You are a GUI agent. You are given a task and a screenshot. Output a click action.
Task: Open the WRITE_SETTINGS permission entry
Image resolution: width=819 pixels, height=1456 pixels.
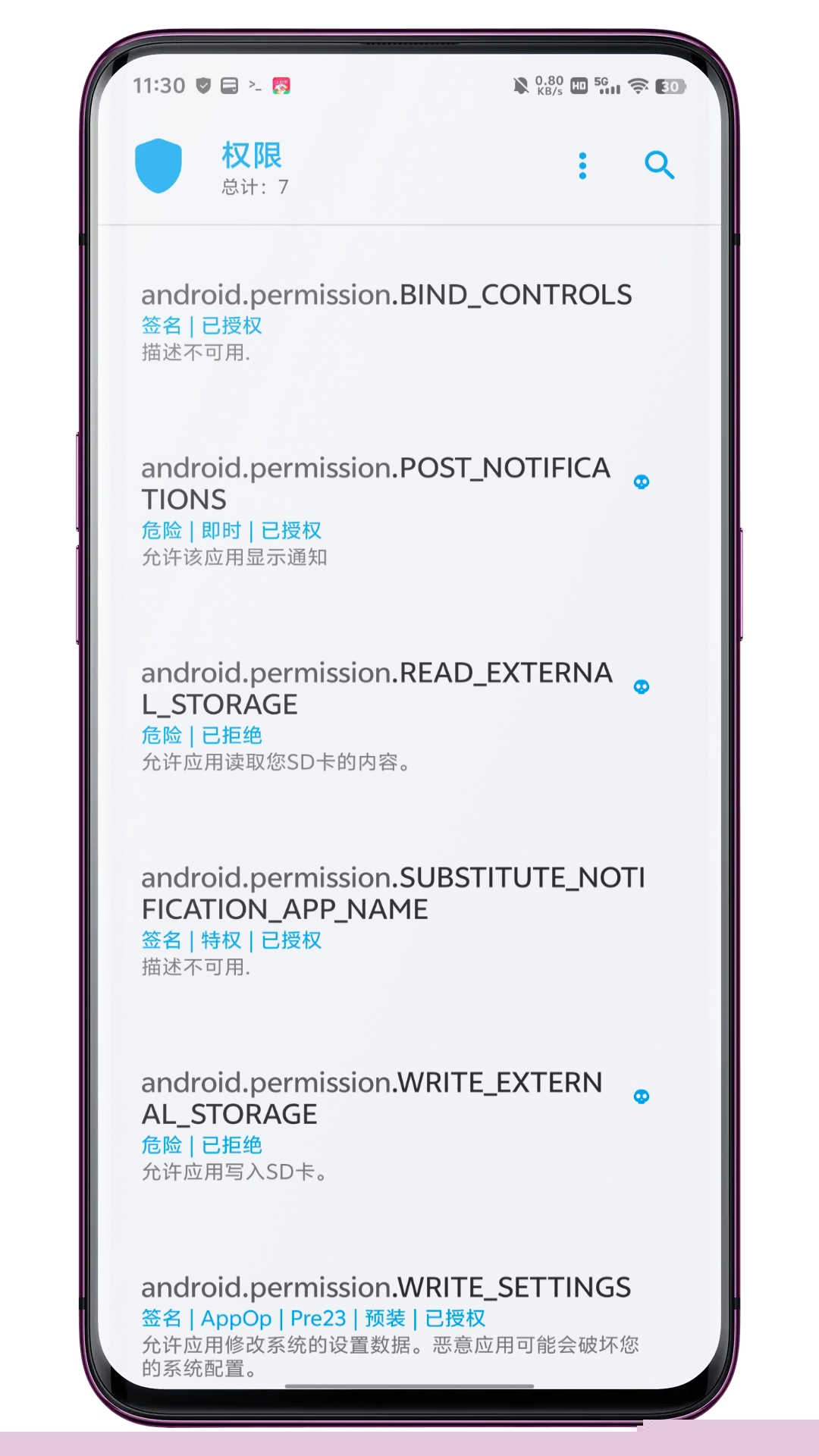pos(387,1327)
